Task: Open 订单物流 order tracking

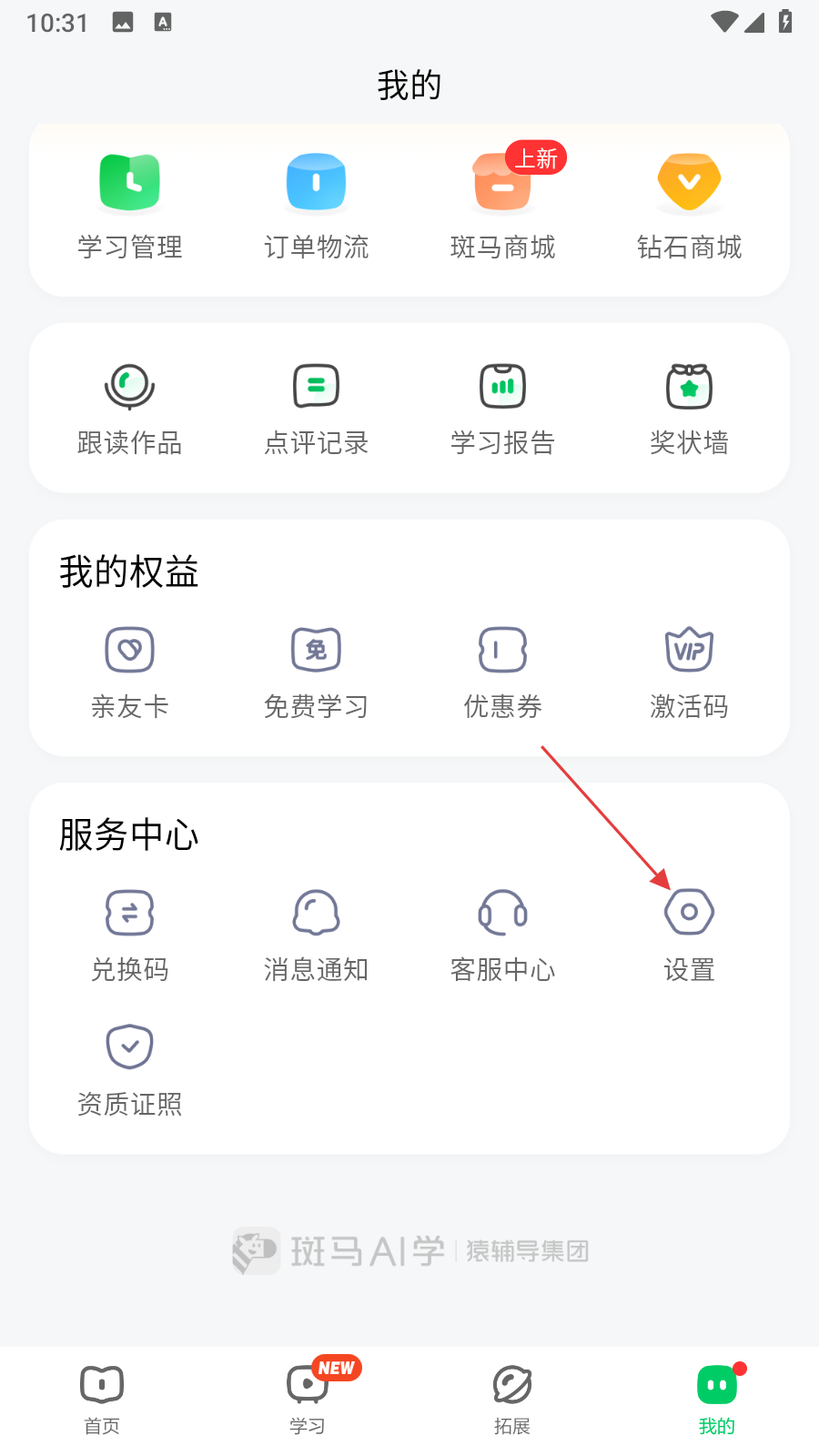Action: tap(316, 206)
